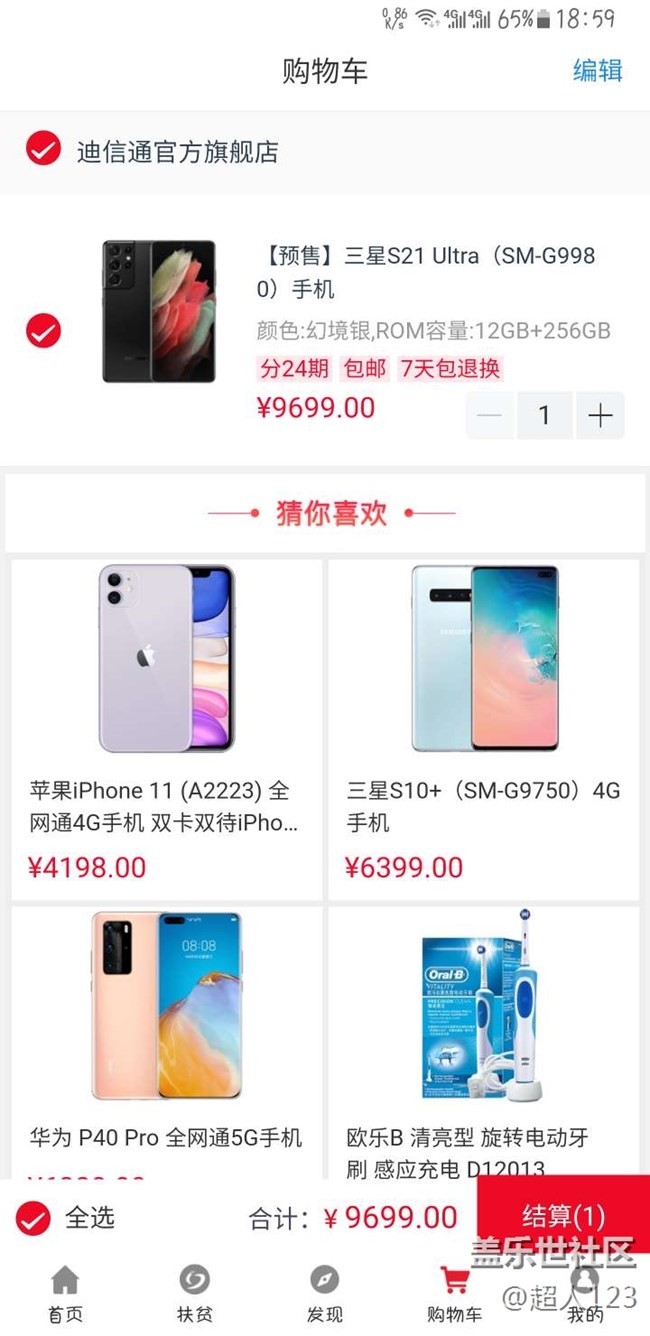Image resolution: width=650 pixels, height=1336 pixels.
Task: Open the 三星S21 Ultra cart item
Action: (x=430, y=272)
